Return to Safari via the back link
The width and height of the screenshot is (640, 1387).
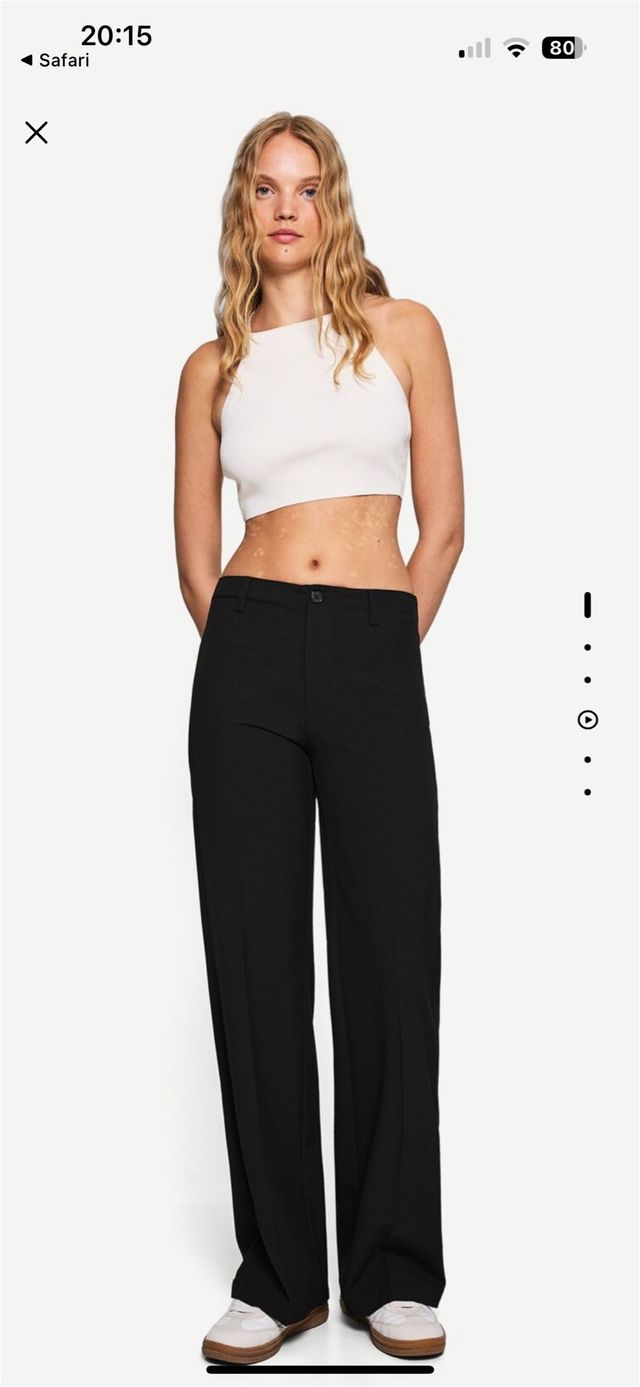[x=55, y=60]
